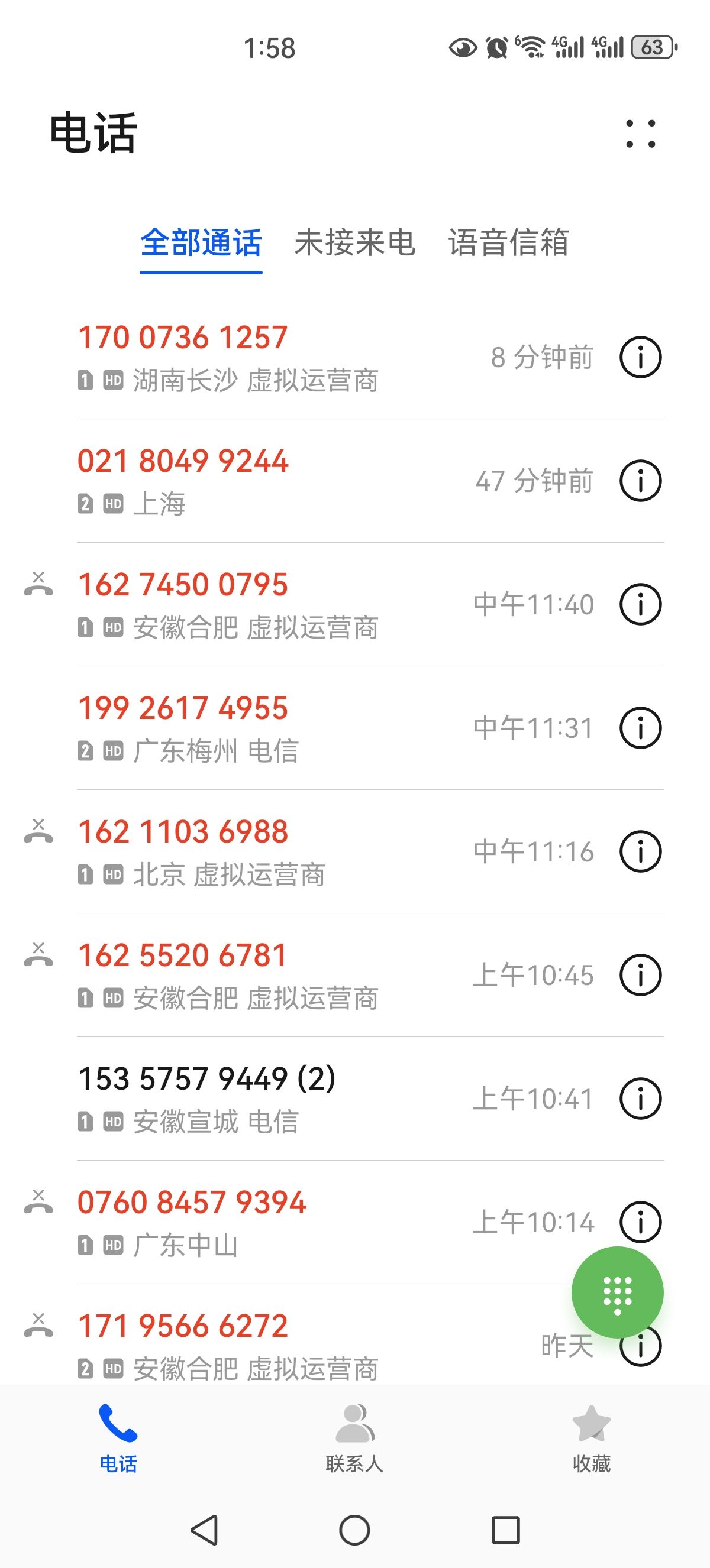Go to the system home screen

(x=354, y=1530)
